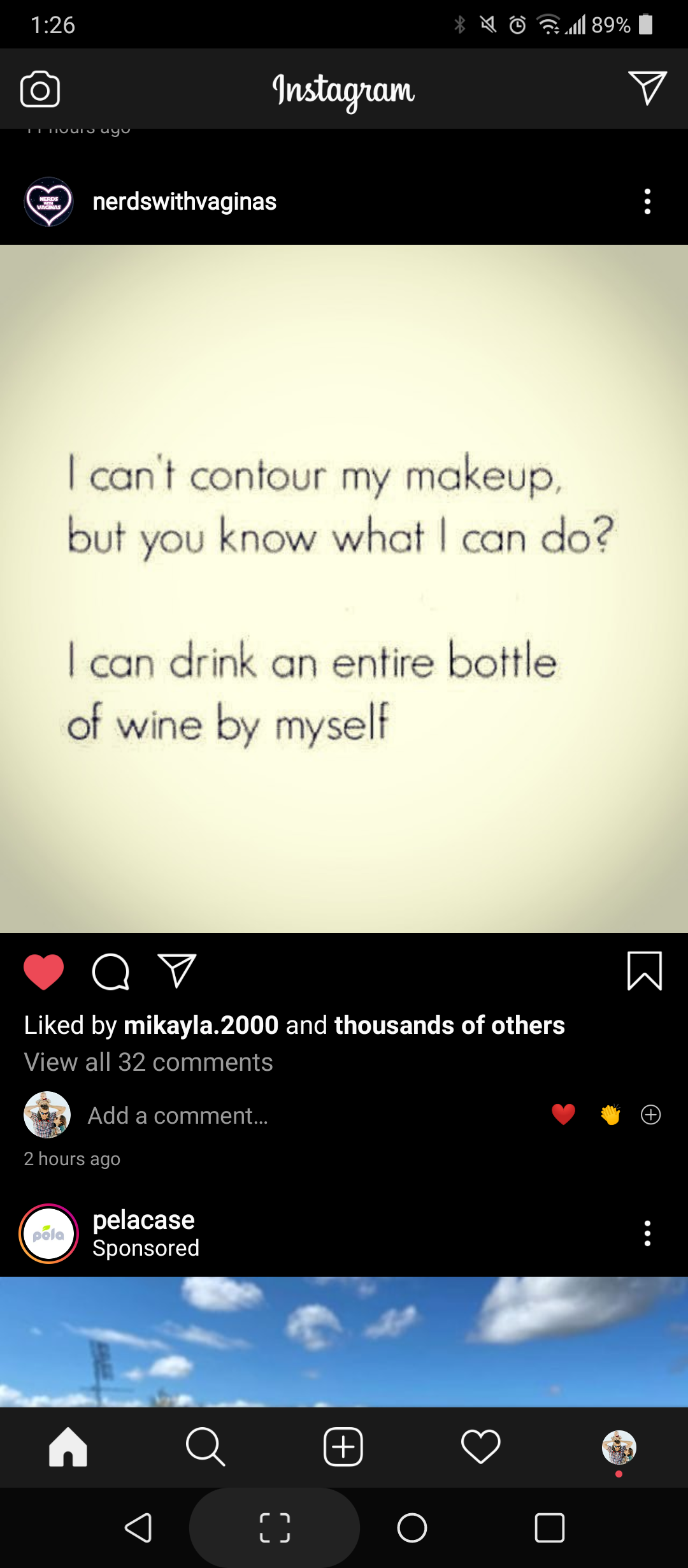This screenshot has width=688, height=1568.
Task: React with the waving hand emoji
Action: [x=610, y=1115]
